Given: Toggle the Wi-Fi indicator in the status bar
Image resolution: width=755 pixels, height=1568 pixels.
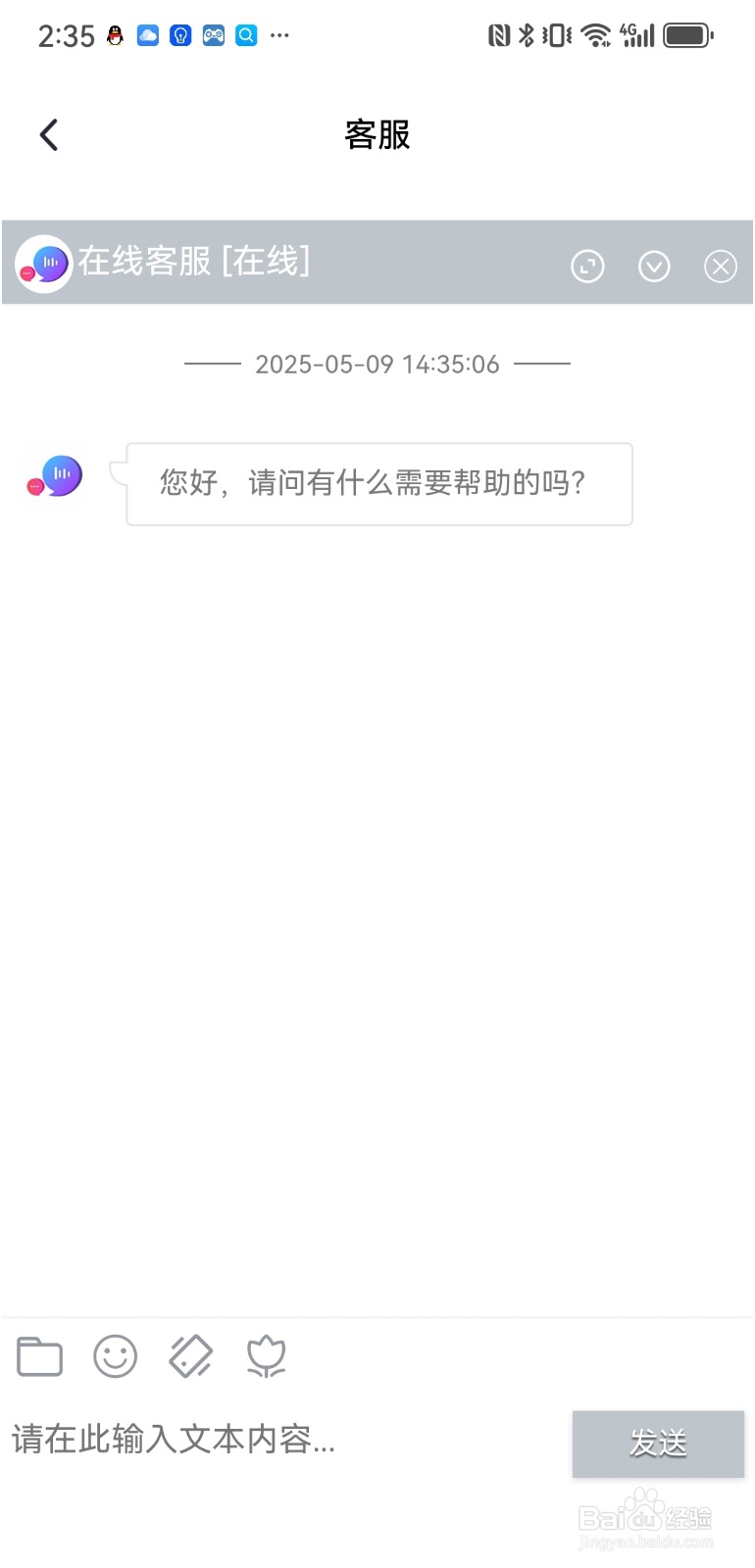Looking at the screenshot, I should 596,33.
